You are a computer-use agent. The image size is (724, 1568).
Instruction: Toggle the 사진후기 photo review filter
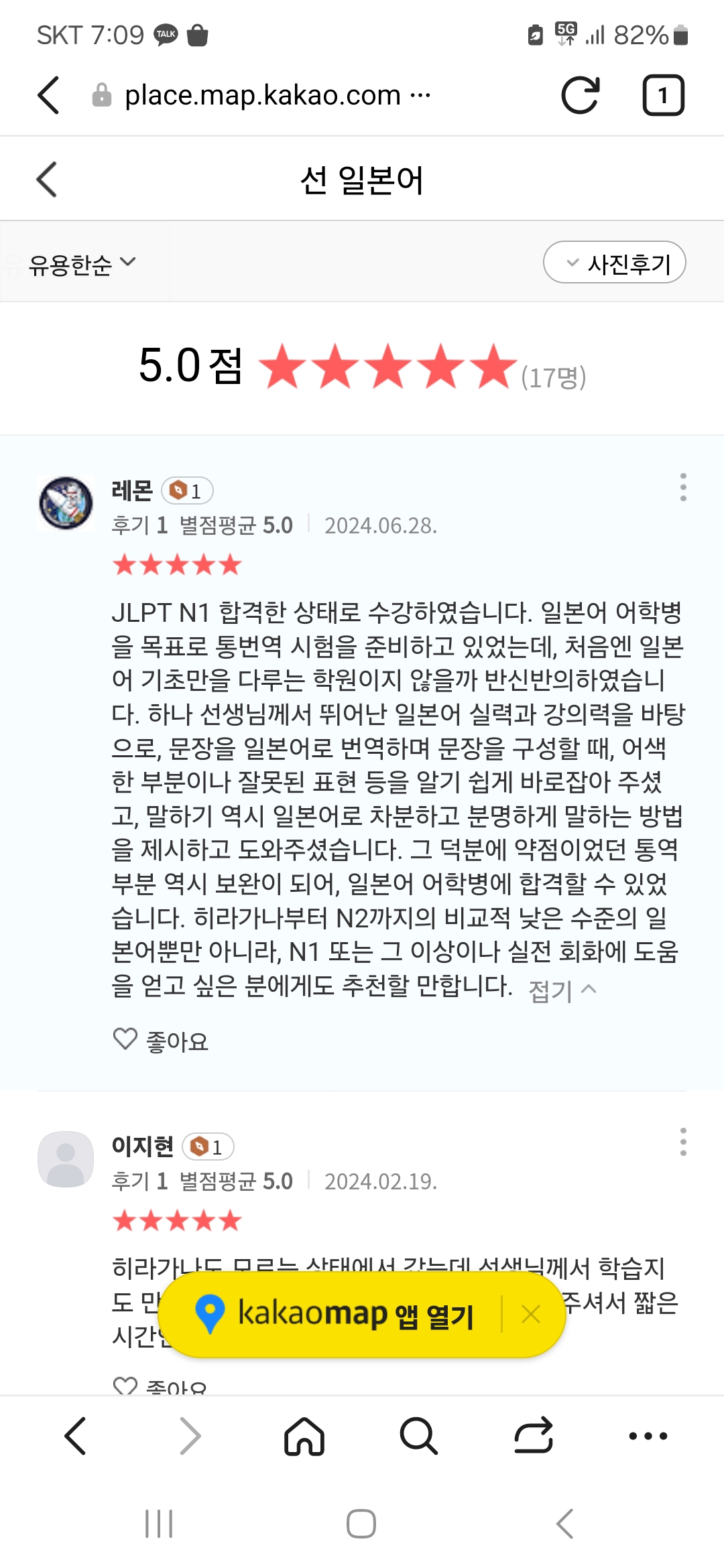(614, 263)
